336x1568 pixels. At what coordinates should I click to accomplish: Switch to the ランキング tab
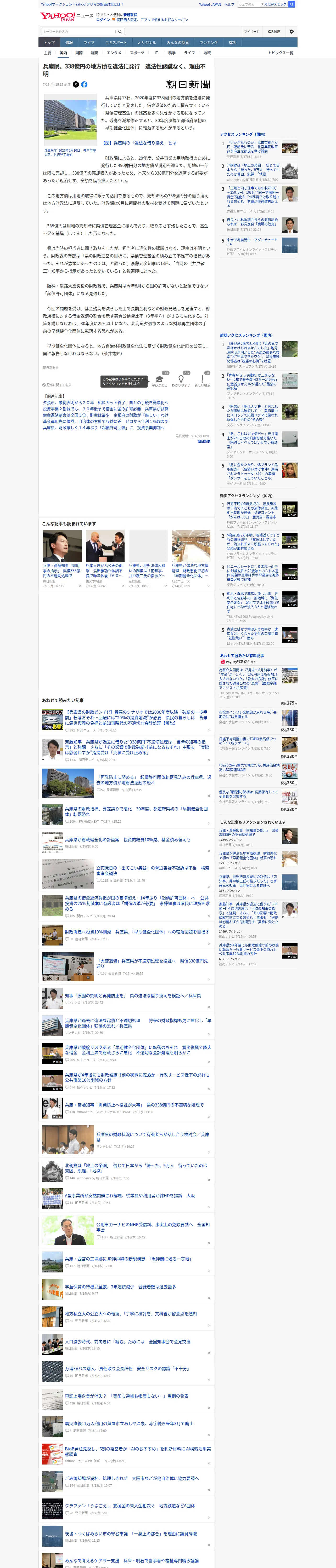click(x=209, y=43)
